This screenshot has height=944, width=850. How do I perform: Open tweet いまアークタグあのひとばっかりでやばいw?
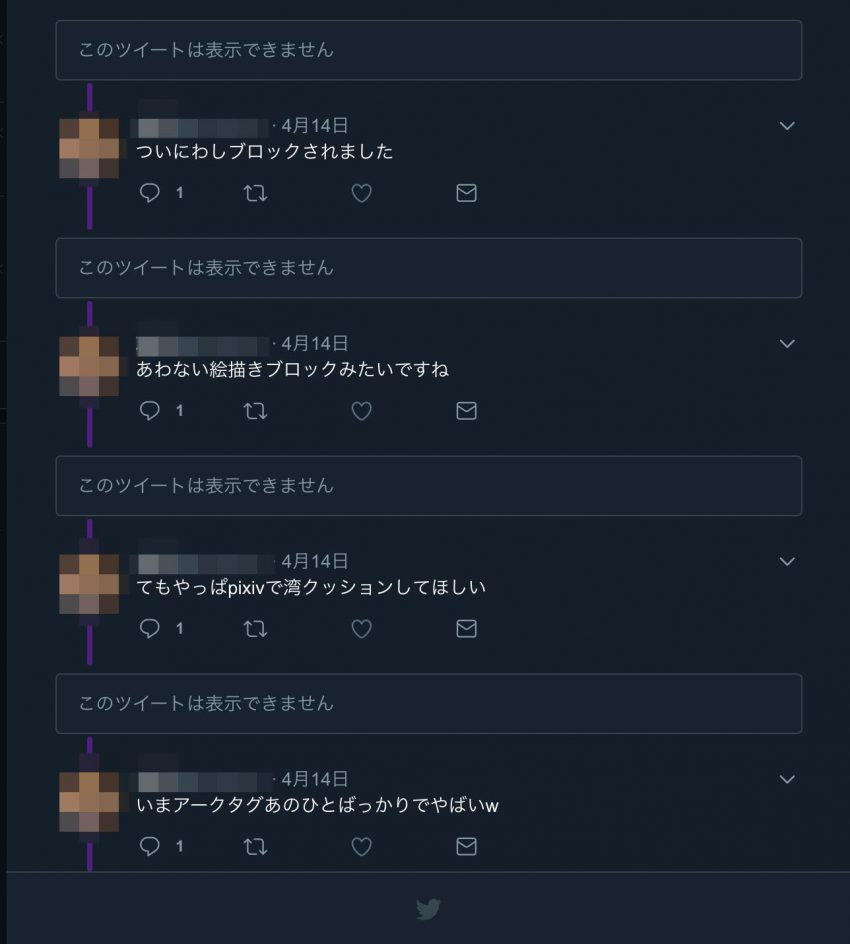tap(317, 805)
